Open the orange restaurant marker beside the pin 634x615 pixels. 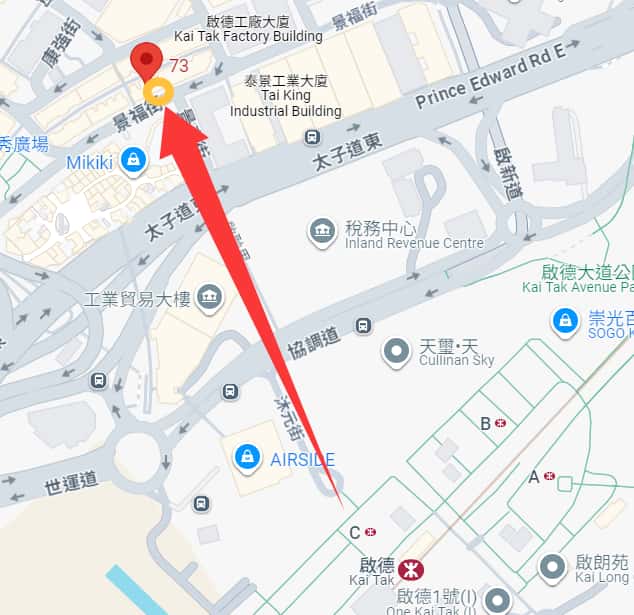click(x=158, y=93)
